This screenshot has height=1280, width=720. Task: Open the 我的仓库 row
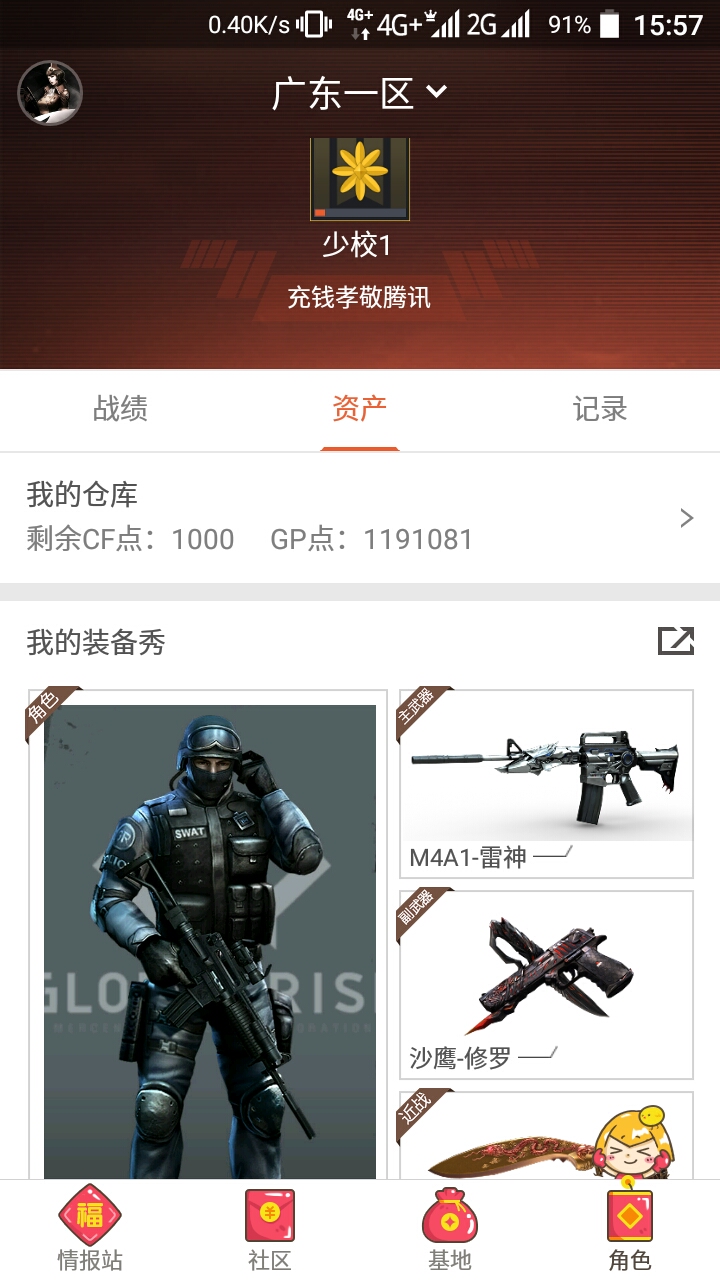click(360, 518)
